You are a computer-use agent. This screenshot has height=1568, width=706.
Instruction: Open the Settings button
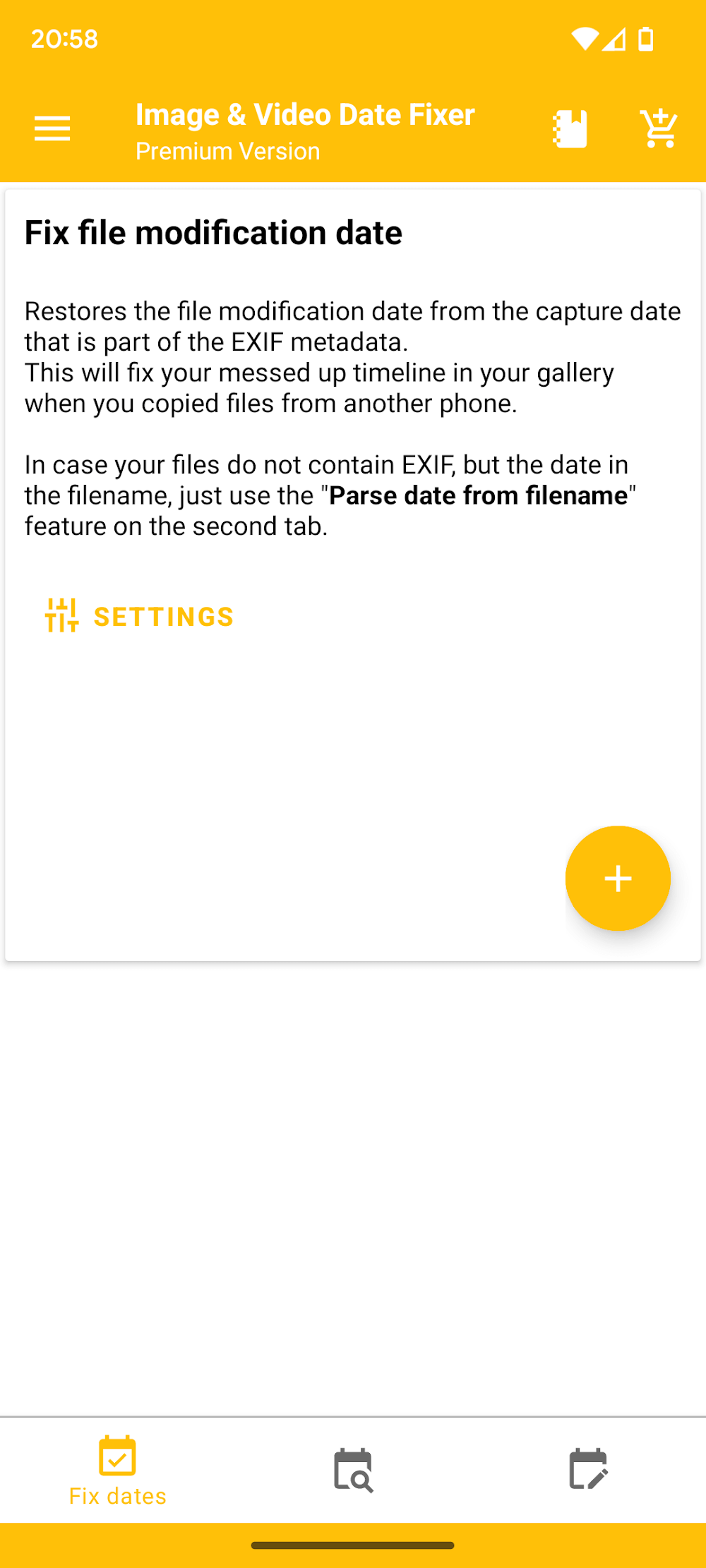click(x=140, y=616)
